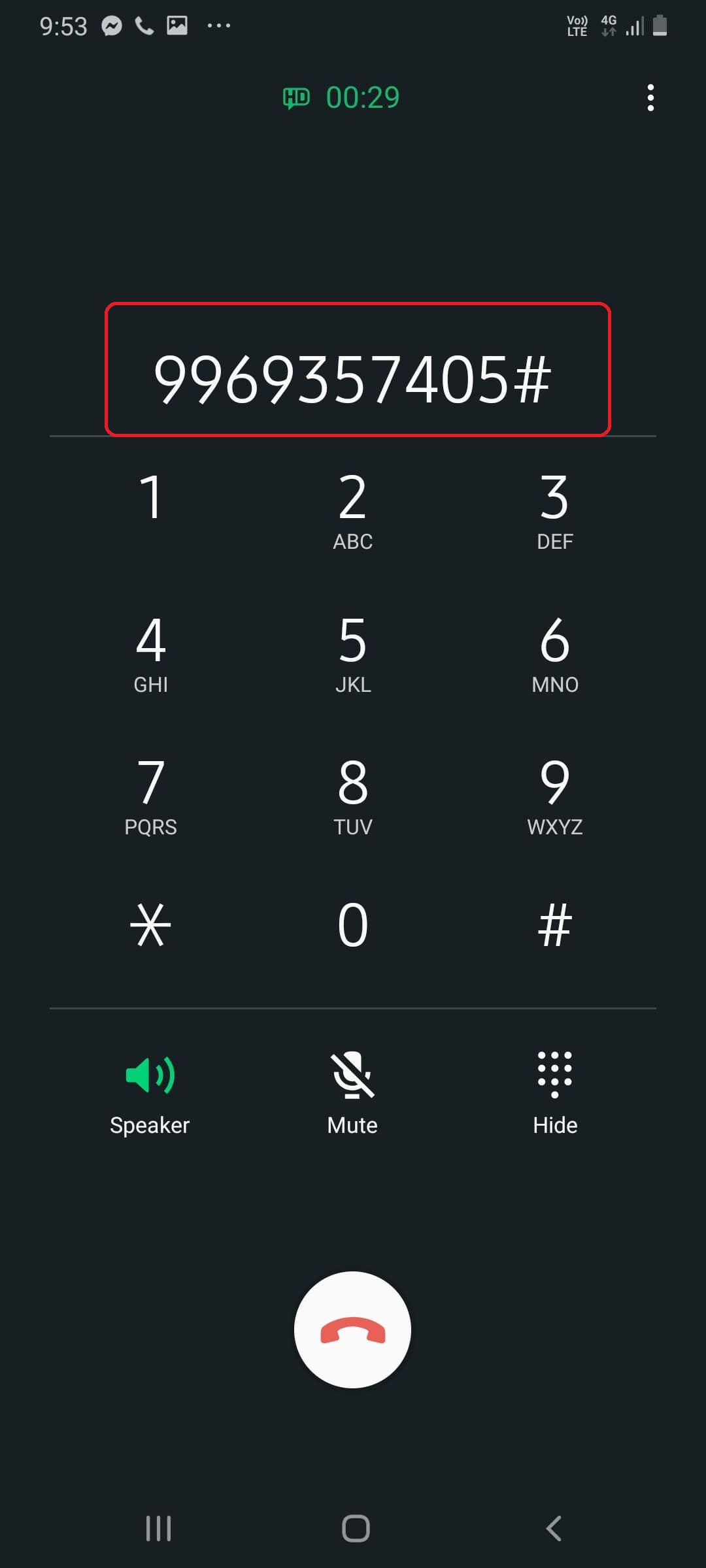Tap the 6 MNO key
This screenshot has height=1568, width=706.
(554, 653)
